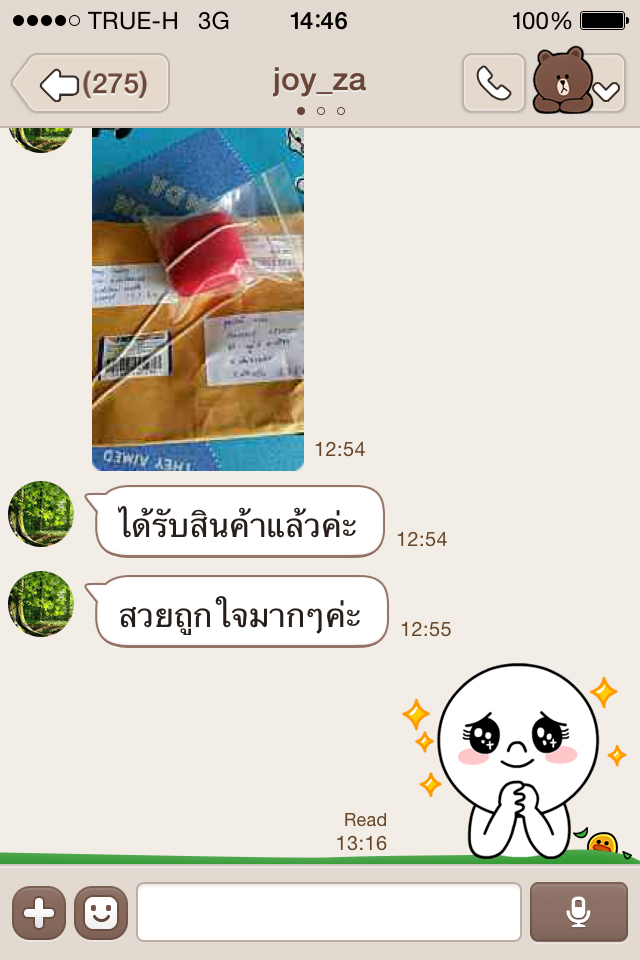Open the sticker and emoji picker

(x=101, y=912)
